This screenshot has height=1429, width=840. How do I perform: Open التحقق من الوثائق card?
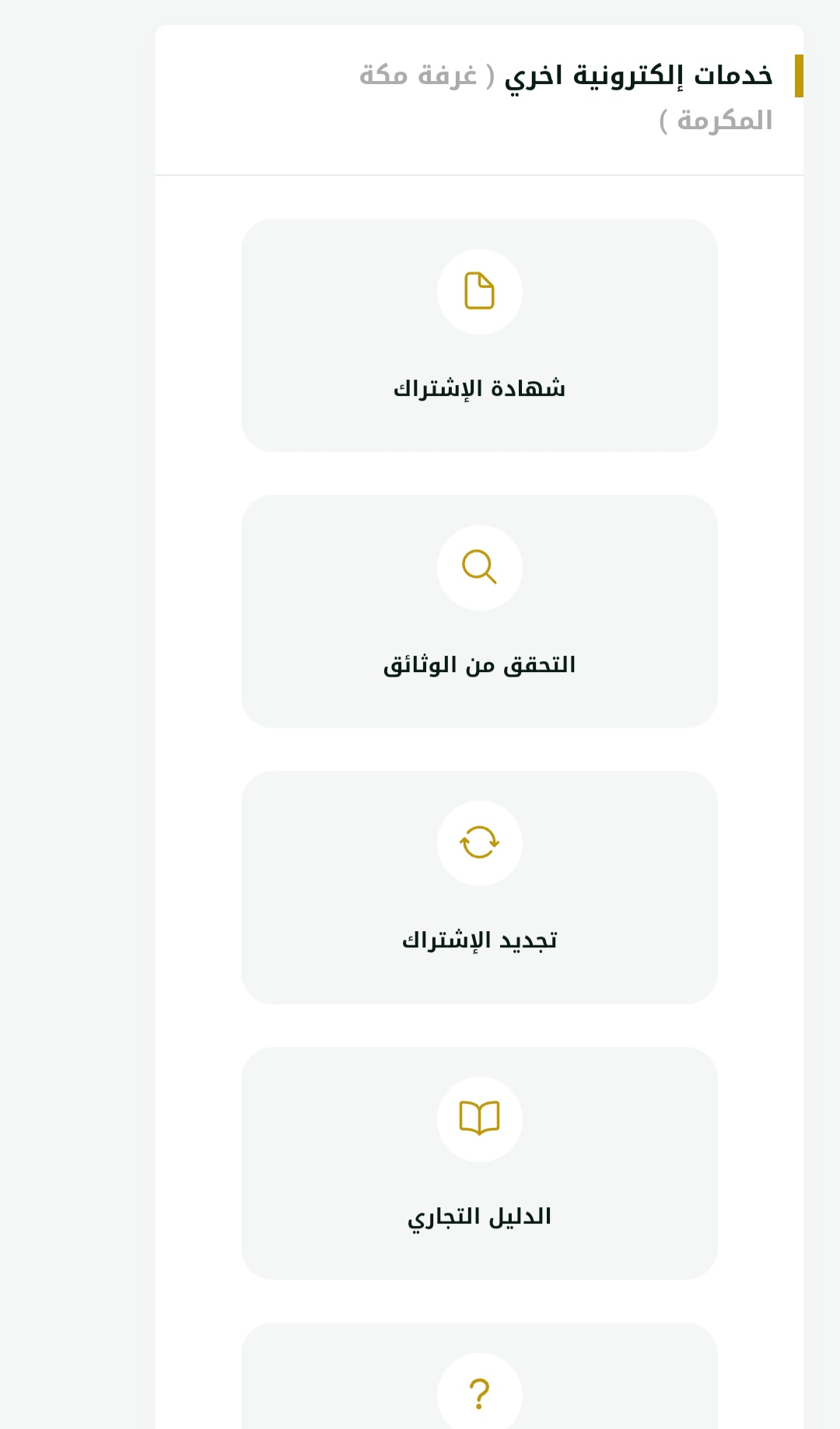pos(479,611)
